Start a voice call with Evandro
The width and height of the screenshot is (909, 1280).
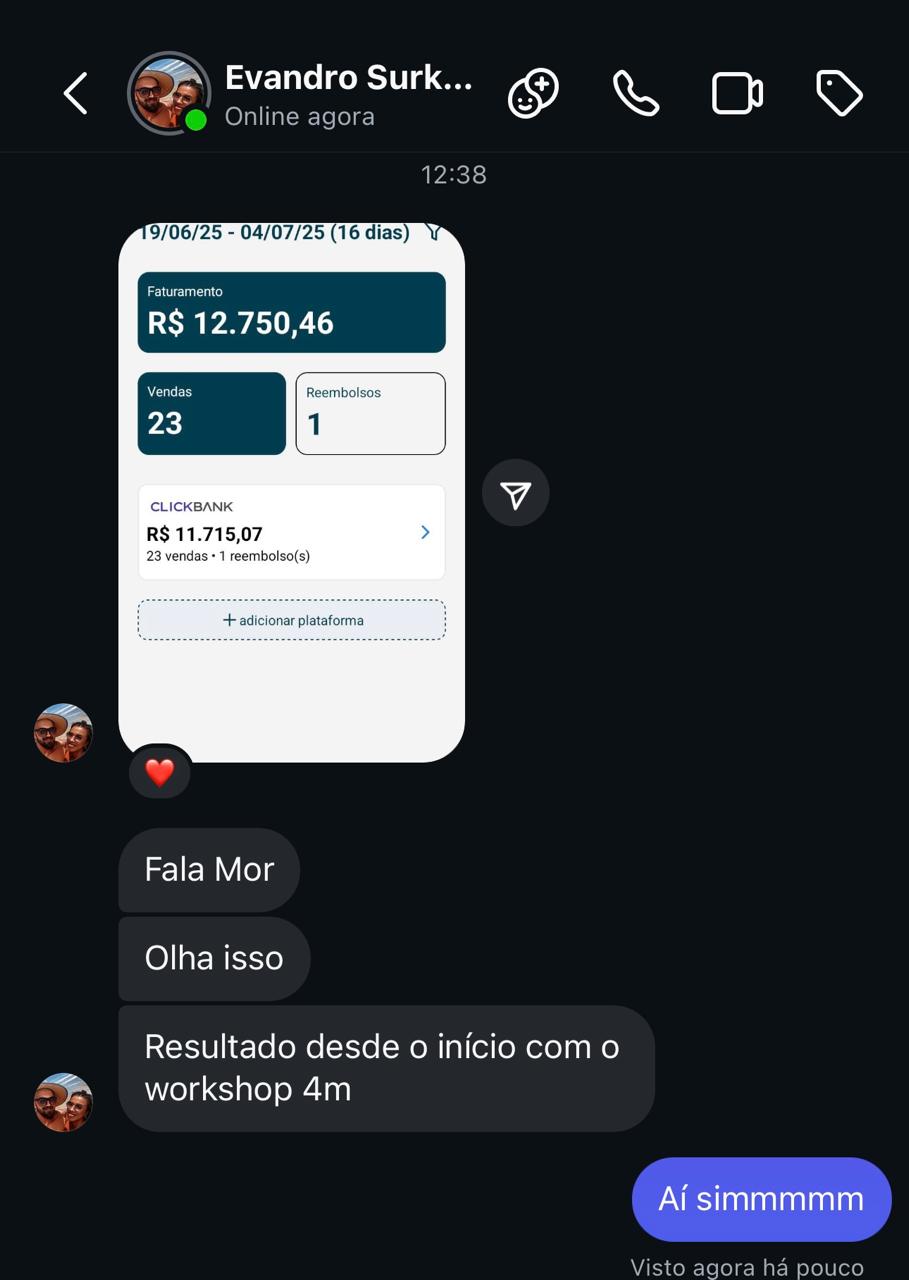pos(635,94)
